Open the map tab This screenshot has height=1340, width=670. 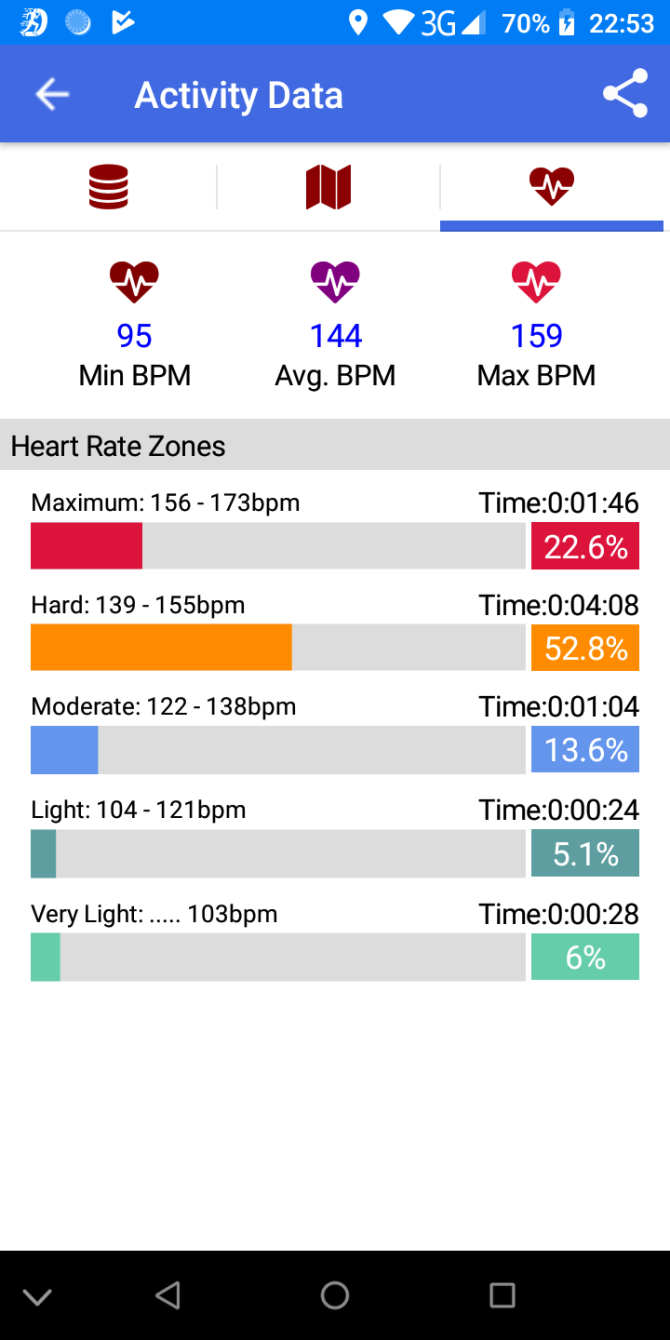(x=328, y=187)
